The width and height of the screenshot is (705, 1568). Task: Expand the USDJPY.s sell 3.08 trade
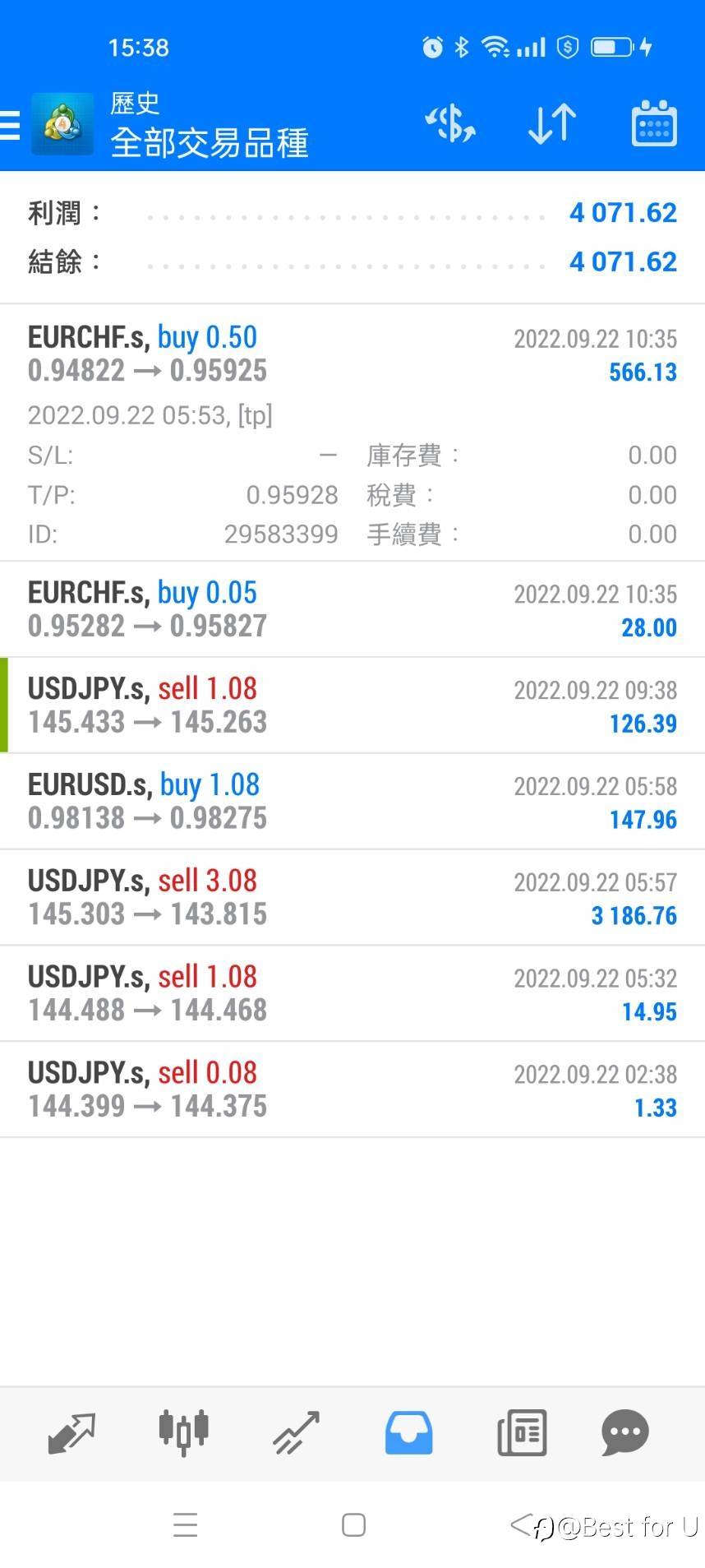(352, 897)
